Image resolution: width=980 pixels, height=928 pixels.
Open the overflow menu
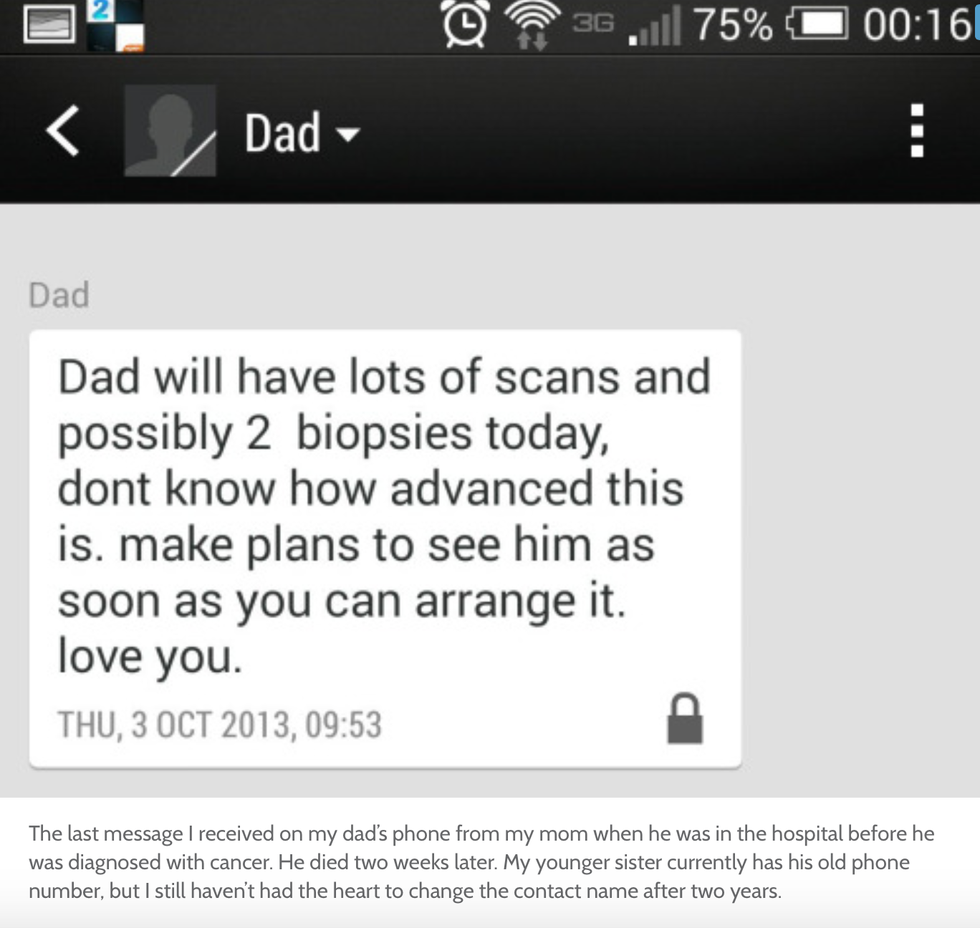pos(916,131)
